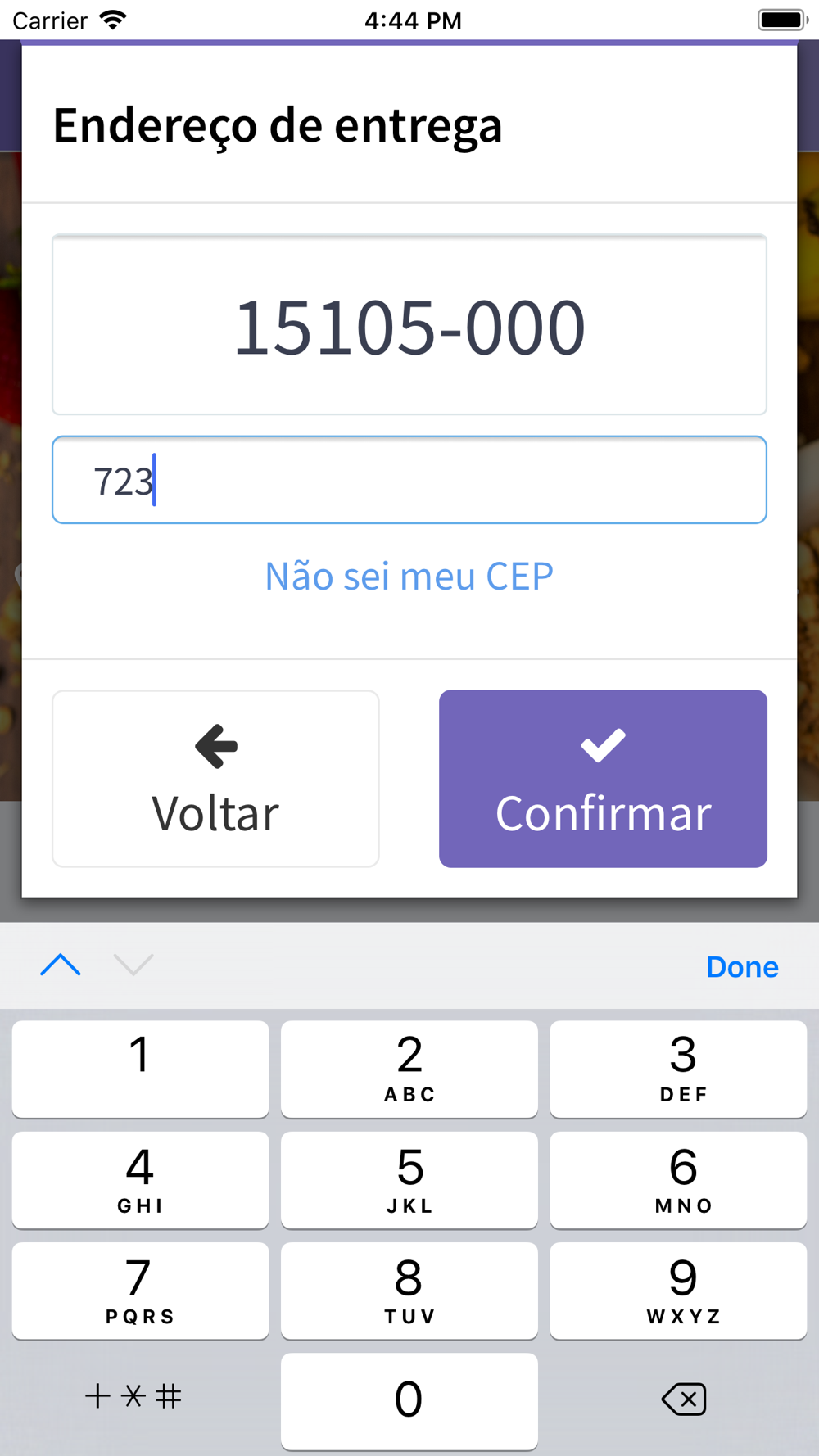Enter digit 0 on the keypad
This screenshot has width=819, height=1456.
[x=409, y=1400]
